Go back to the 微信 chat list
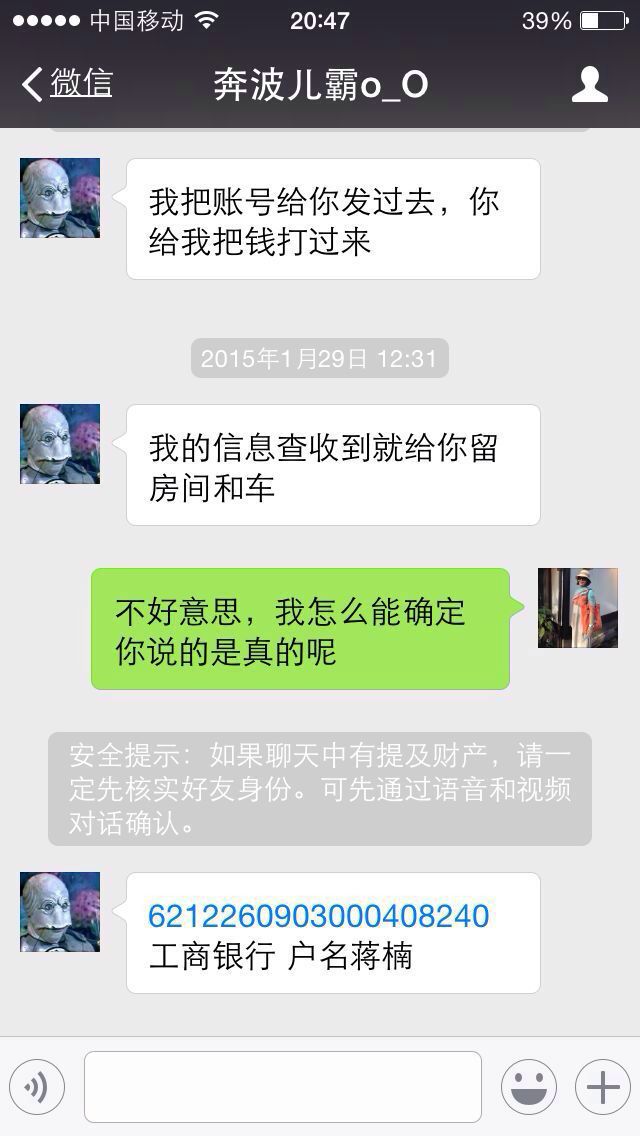 (x=67, y=84)
